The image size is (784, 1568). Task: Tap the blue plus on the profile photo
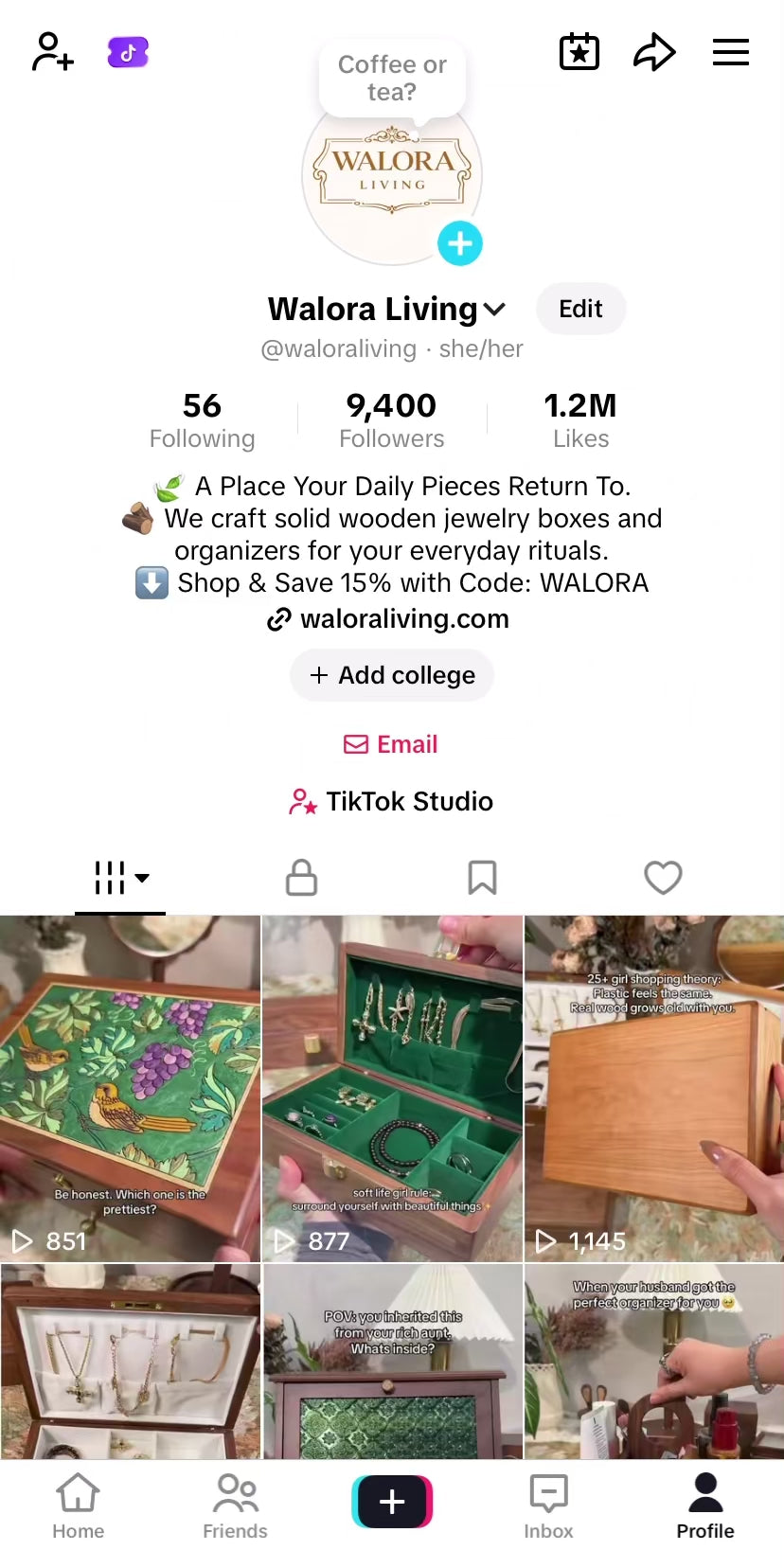[x=460, y=243]
